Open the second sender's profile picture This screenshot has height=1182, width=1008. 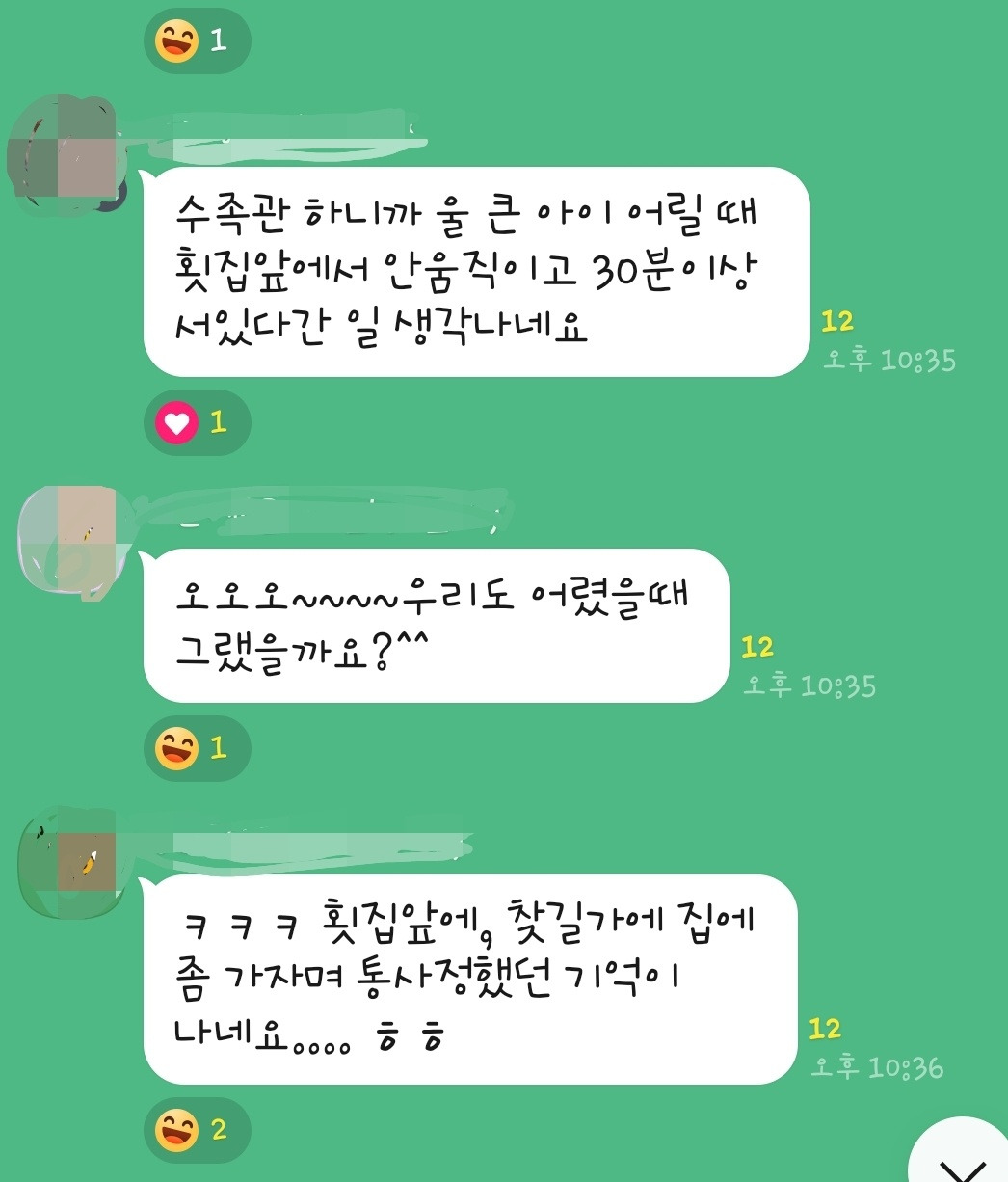coord(66,535)
